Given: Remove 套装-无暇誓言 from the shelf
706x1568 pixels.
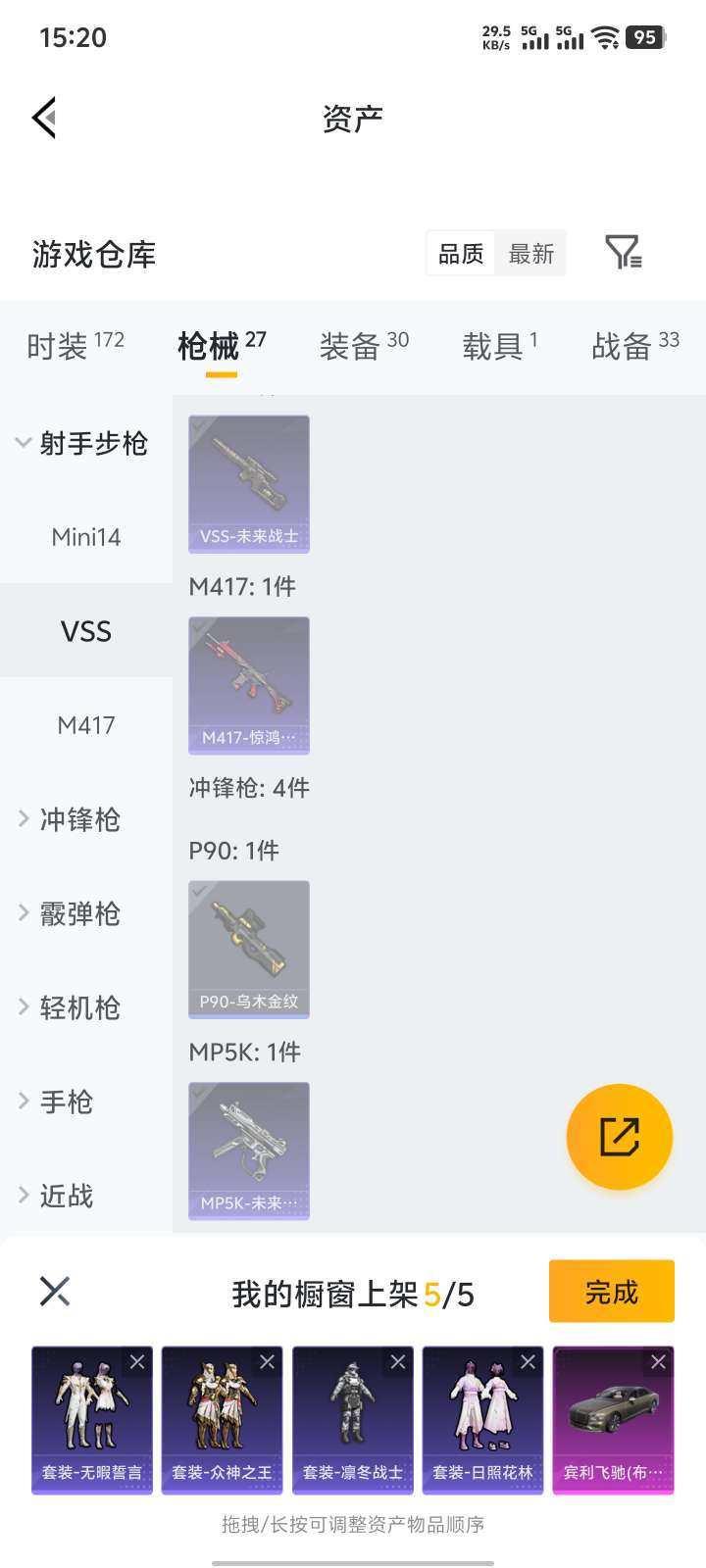Looking at the screenshot, I should pos(136,1361).
